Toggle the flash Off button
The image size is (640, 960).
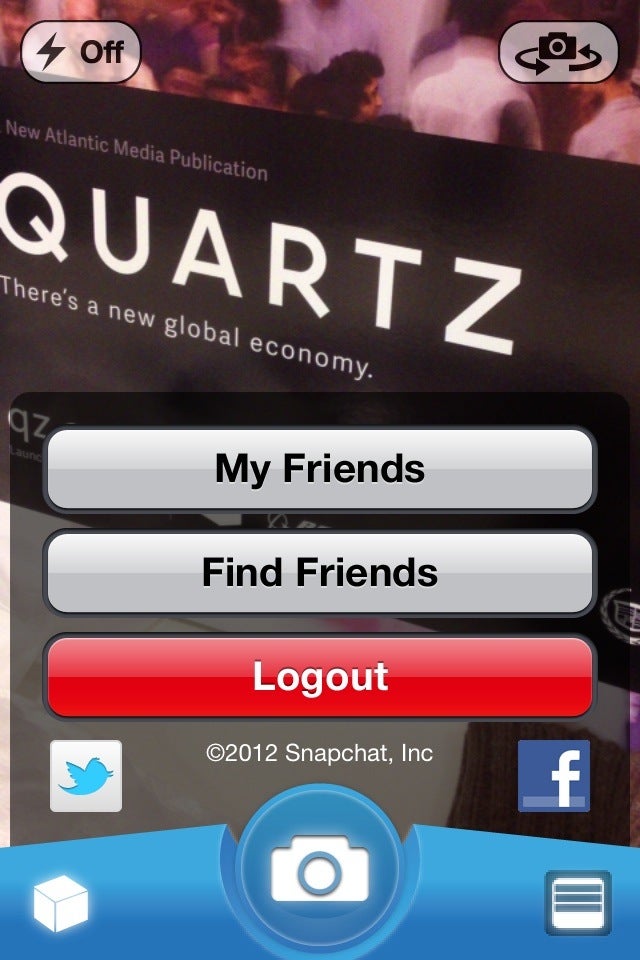click(x=81, y=52)
